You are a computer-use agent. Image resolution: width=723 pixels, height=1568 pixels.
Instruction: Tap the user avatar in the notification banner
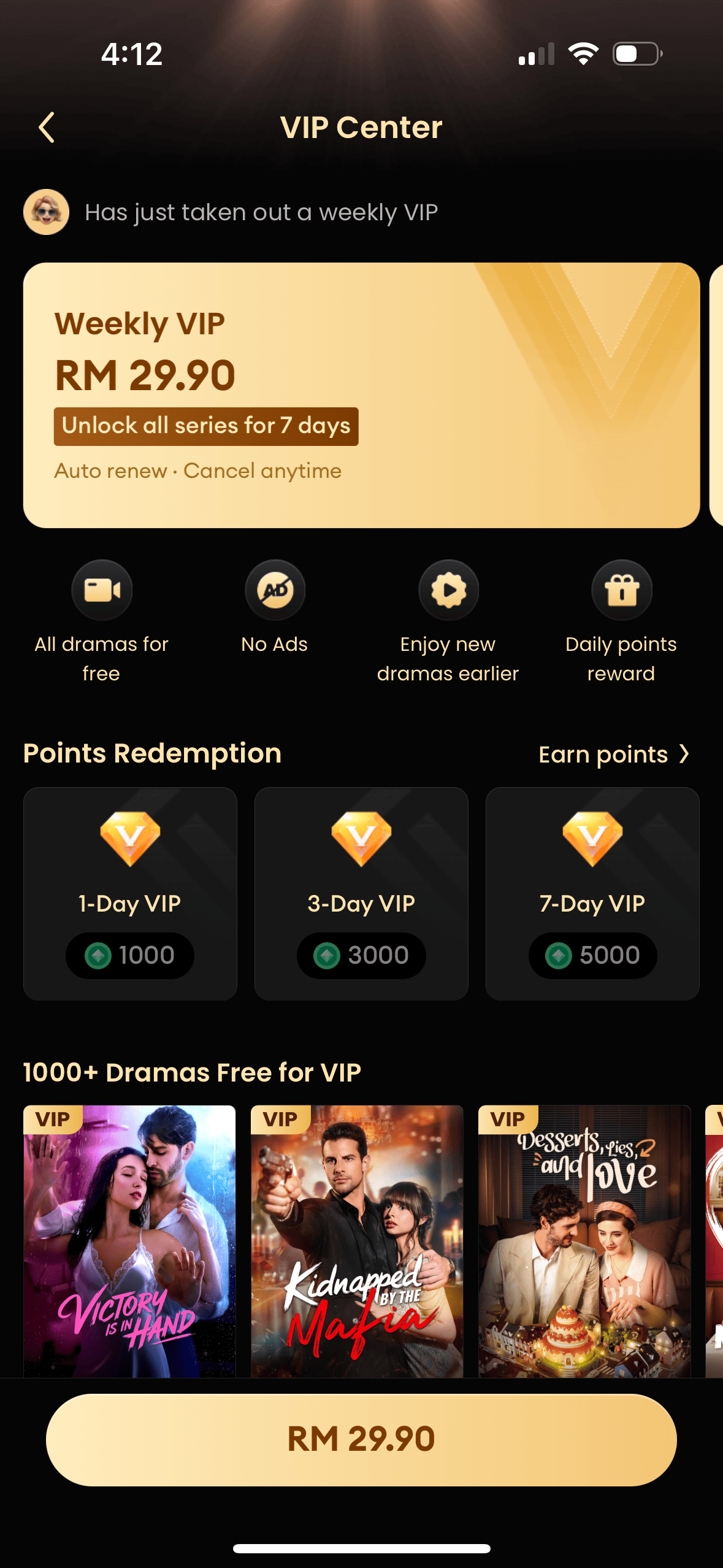click(x=45, y=212)
